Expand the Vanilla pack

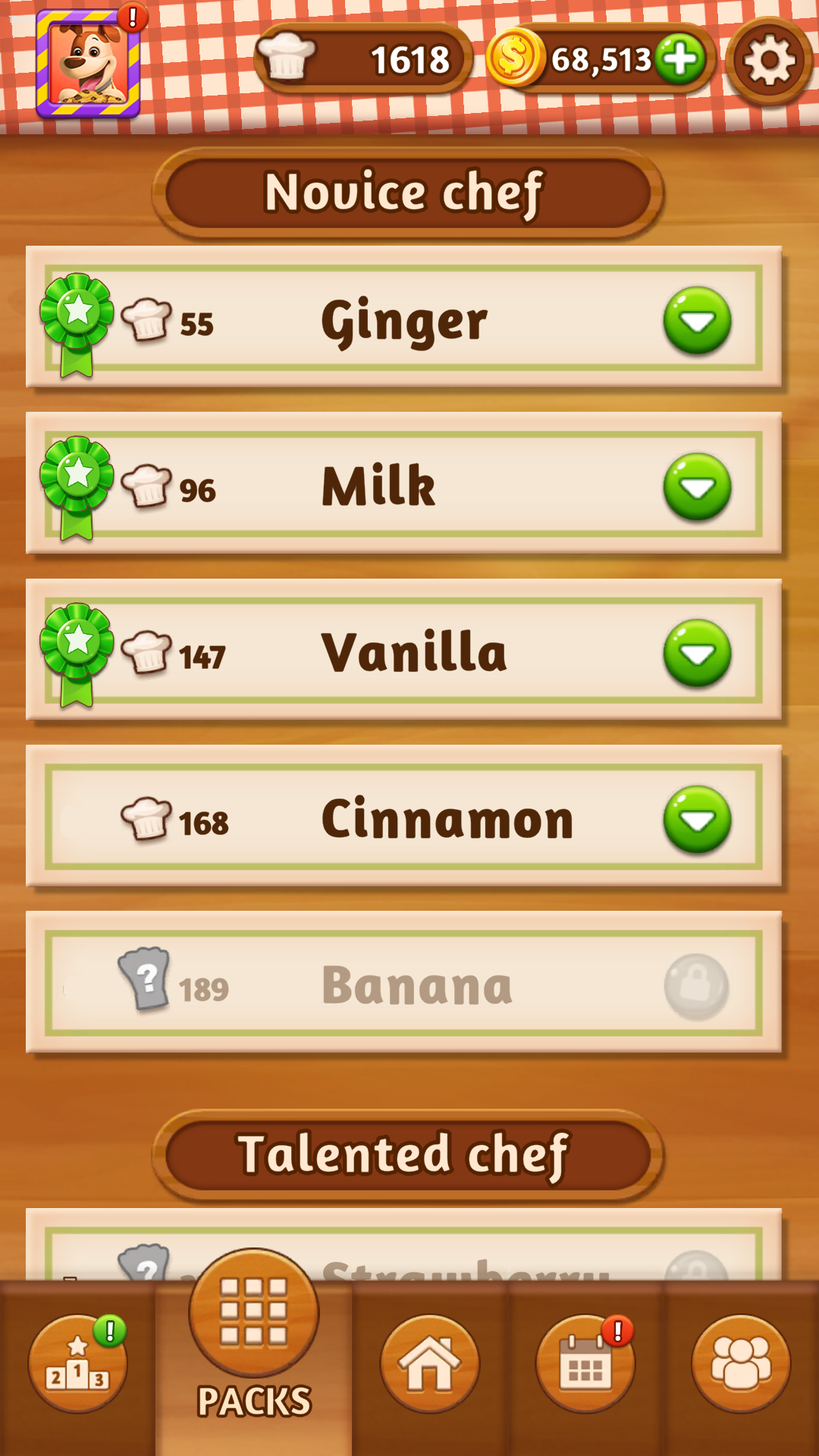click(x=697, y=653)
